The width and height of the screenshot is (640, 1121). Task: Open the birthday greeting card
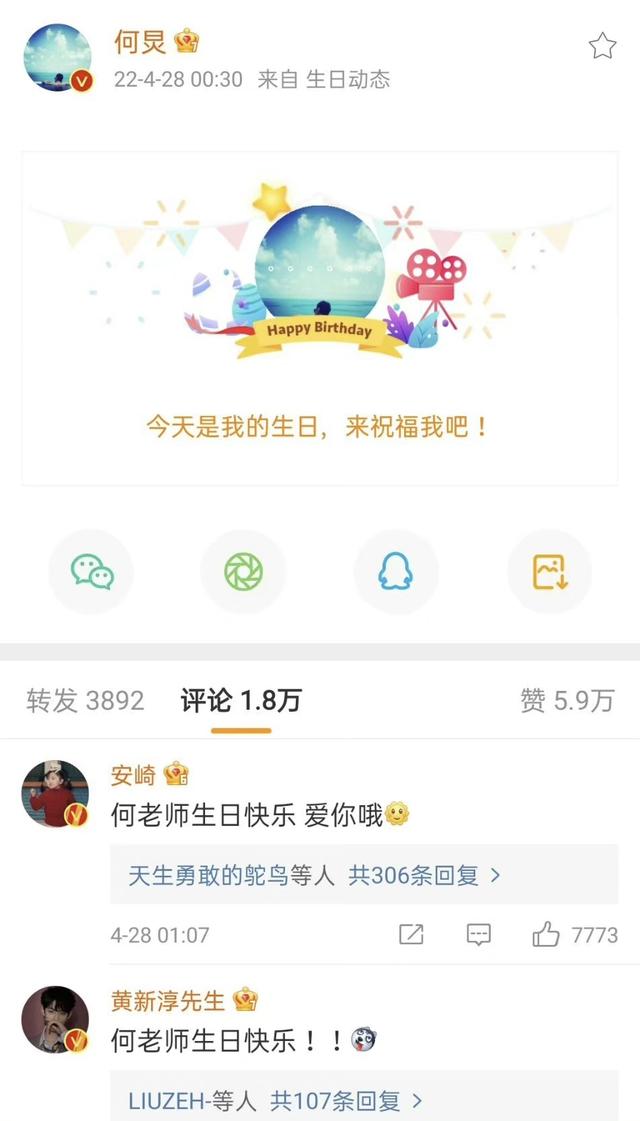[x=320, y=318]
